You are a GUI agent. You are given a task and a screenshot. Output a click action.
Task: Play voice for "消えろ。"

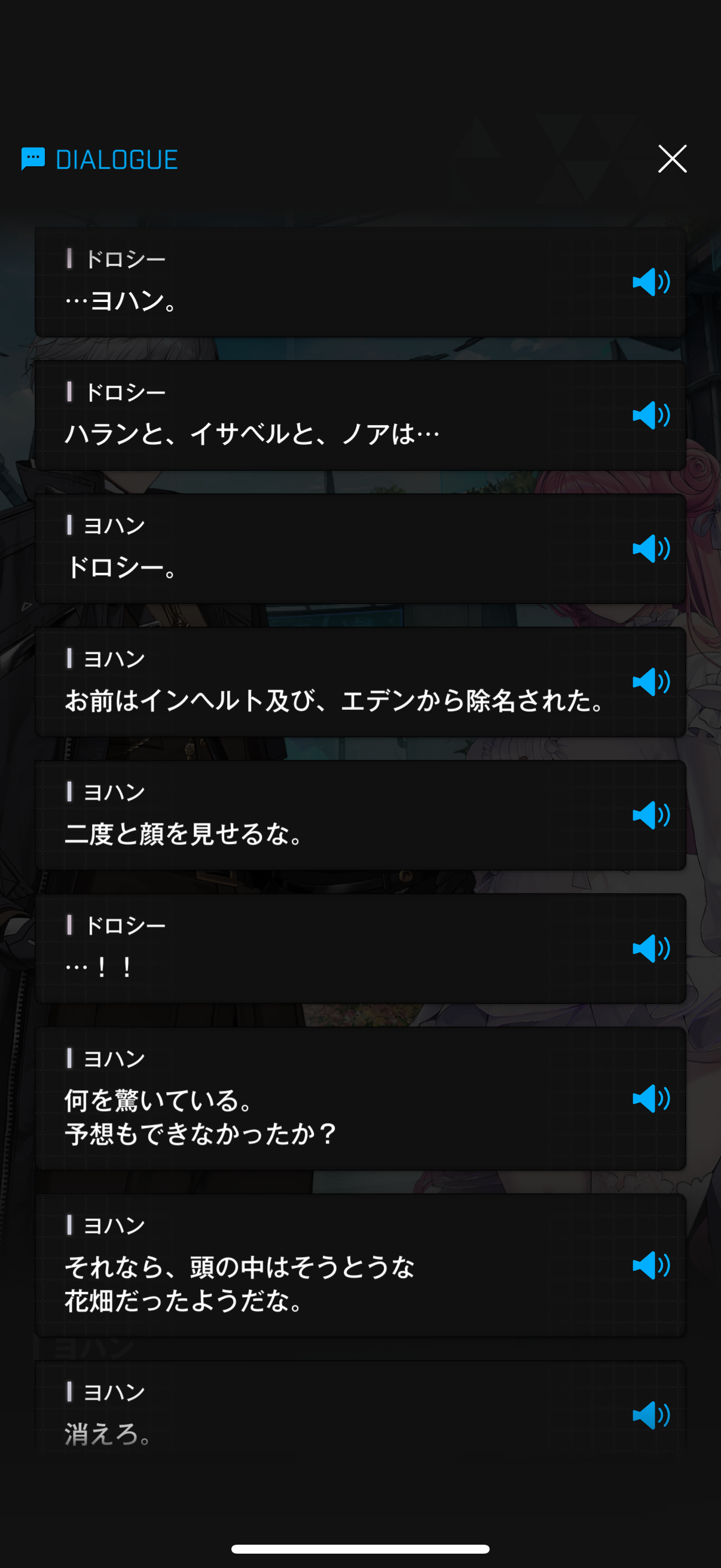coord(650,1416)
